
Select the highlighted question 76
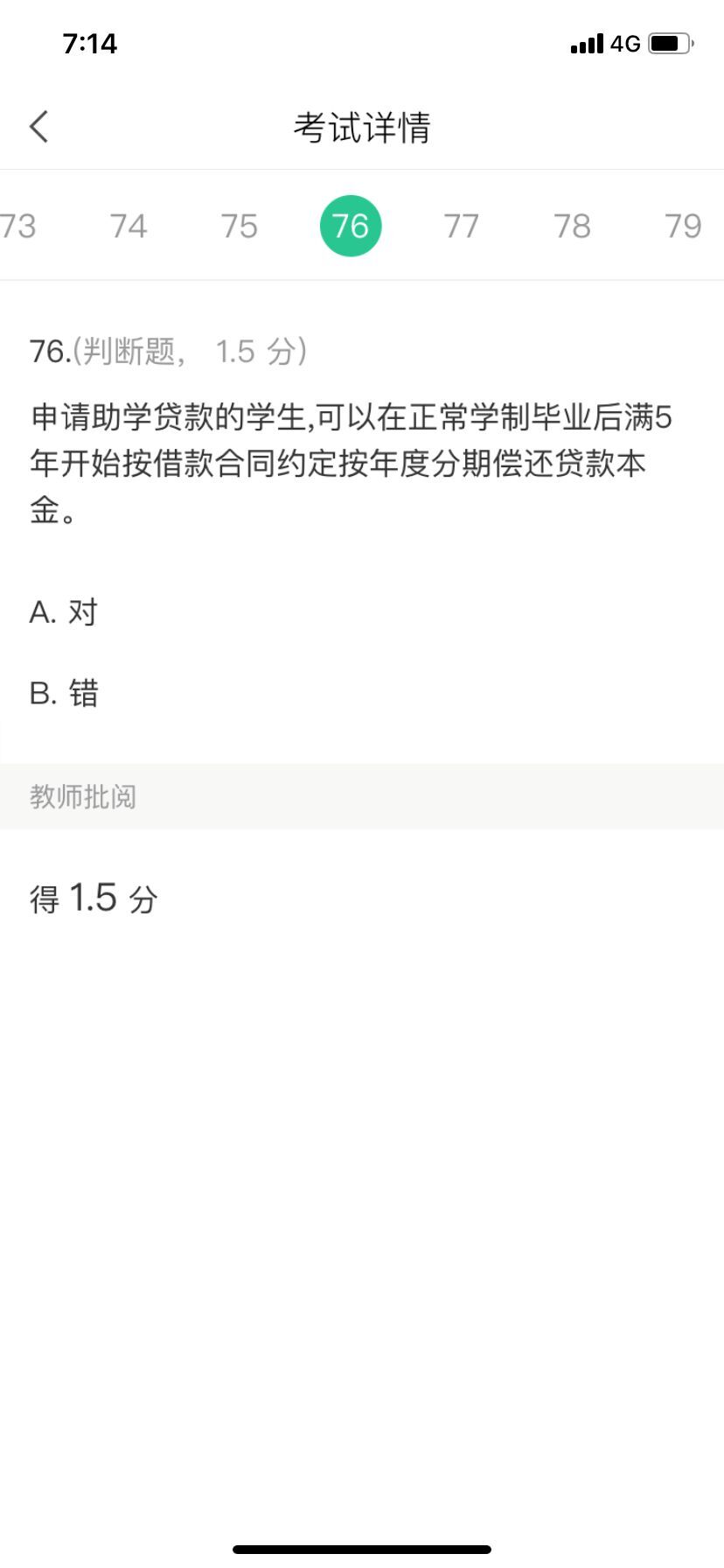(x=351, y=226)
